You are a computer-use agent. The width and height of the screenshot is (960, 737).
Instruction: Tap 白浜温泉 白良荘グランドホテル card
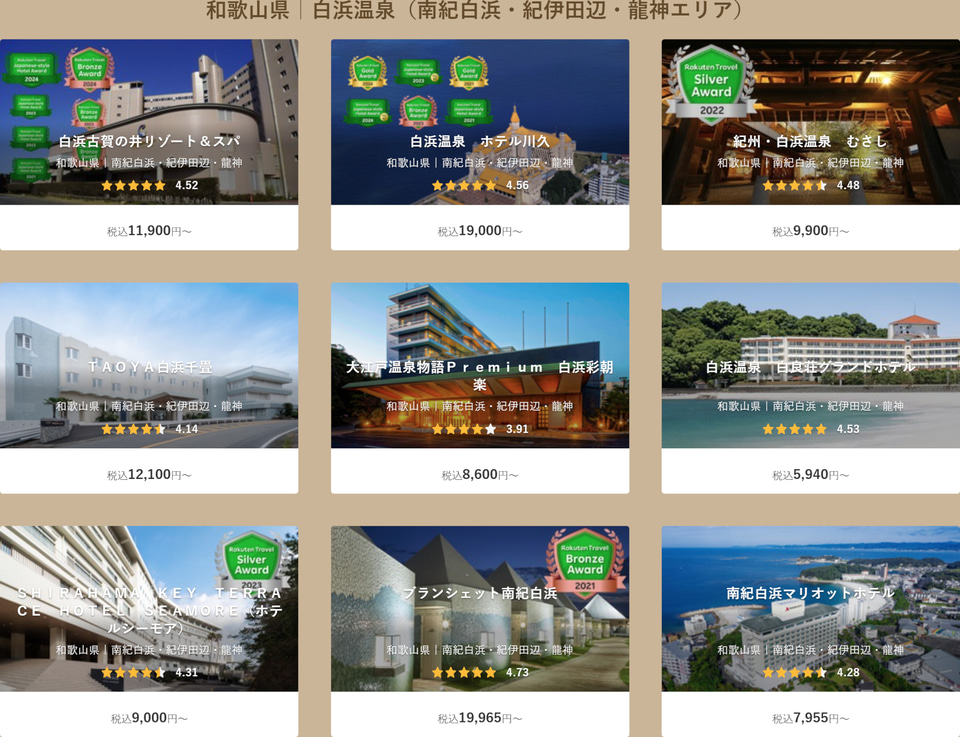pos(810,387)
